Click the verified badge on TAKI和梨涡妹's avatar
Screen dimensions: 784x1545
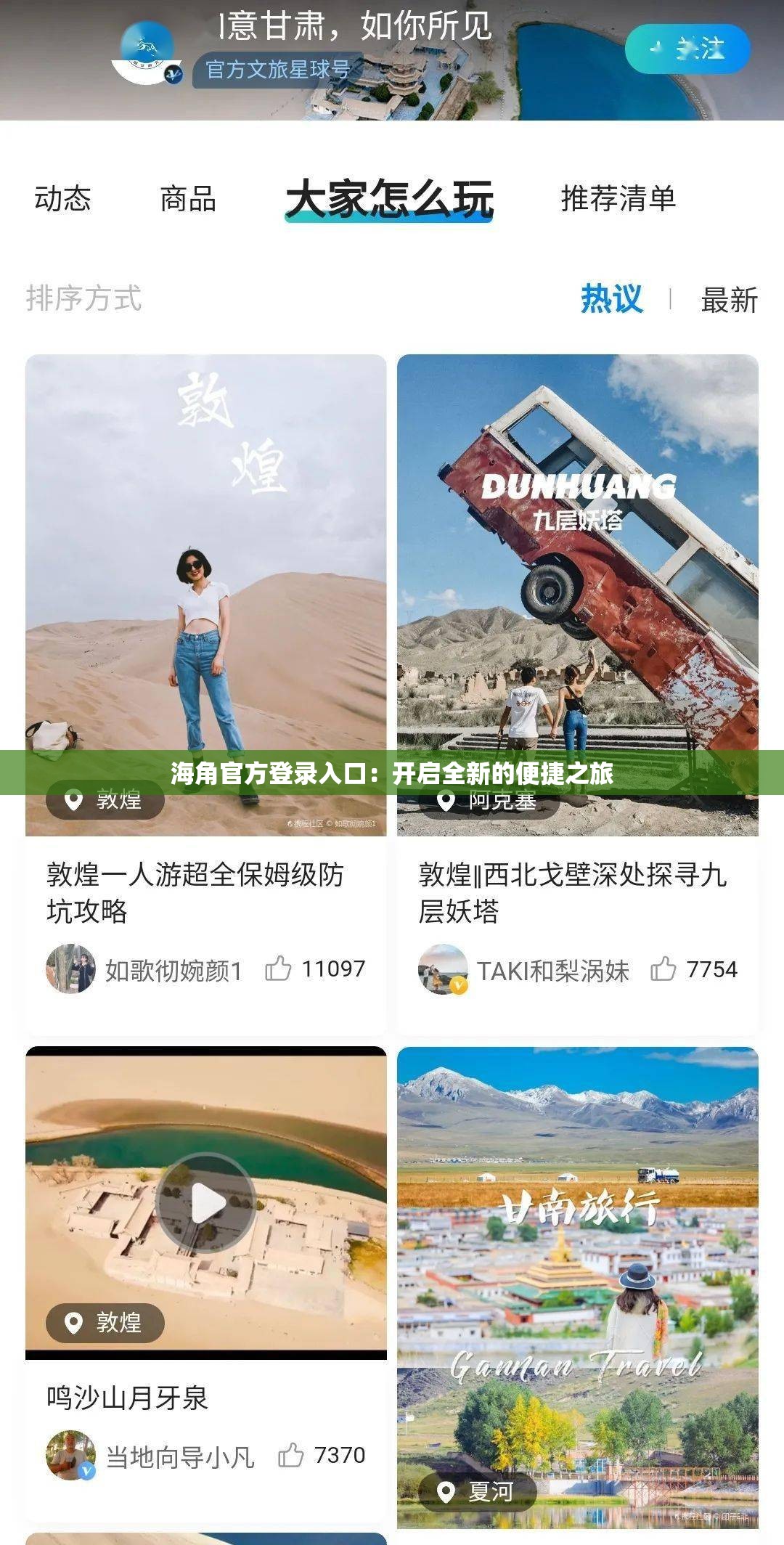[460, 985]
